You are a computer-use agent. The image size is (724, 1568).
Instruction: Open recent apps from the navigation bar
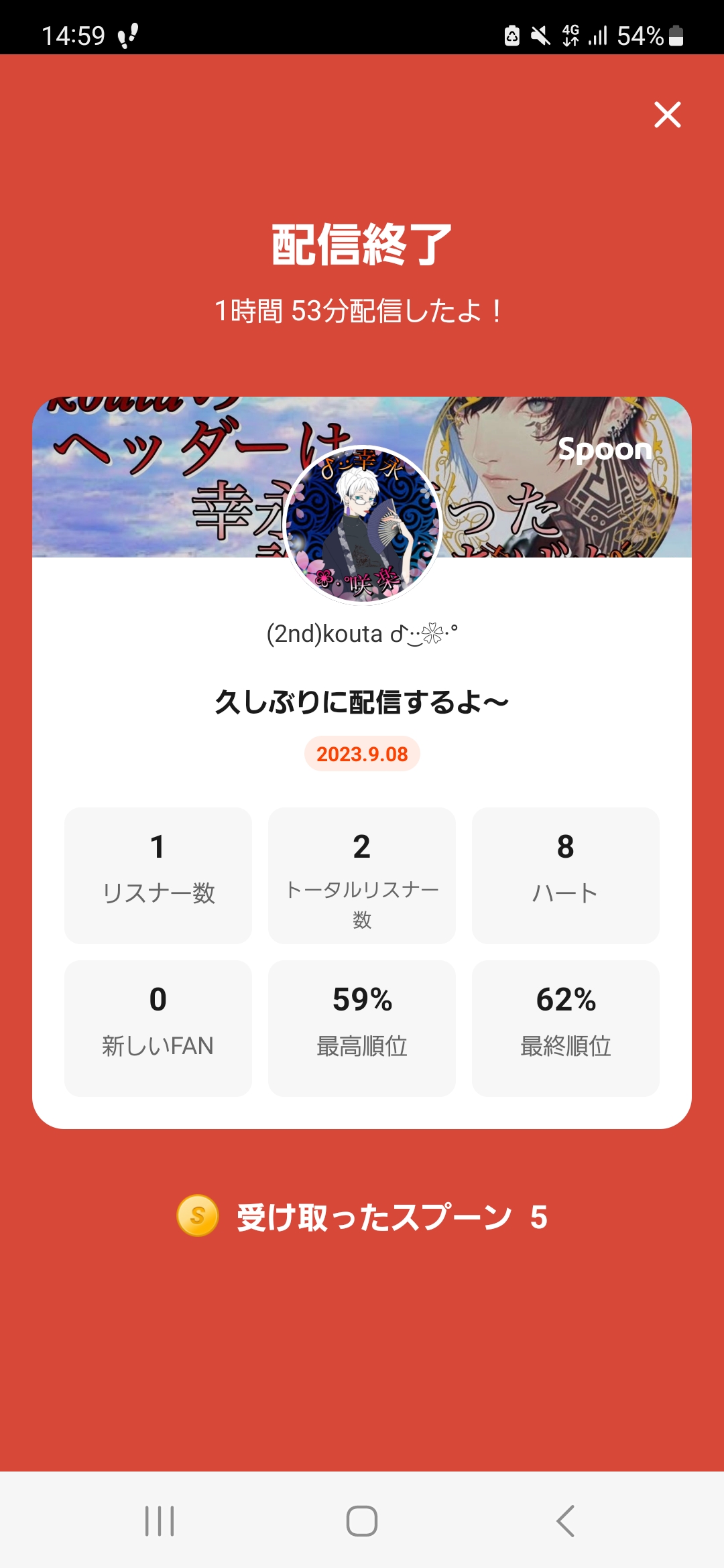160,1520
